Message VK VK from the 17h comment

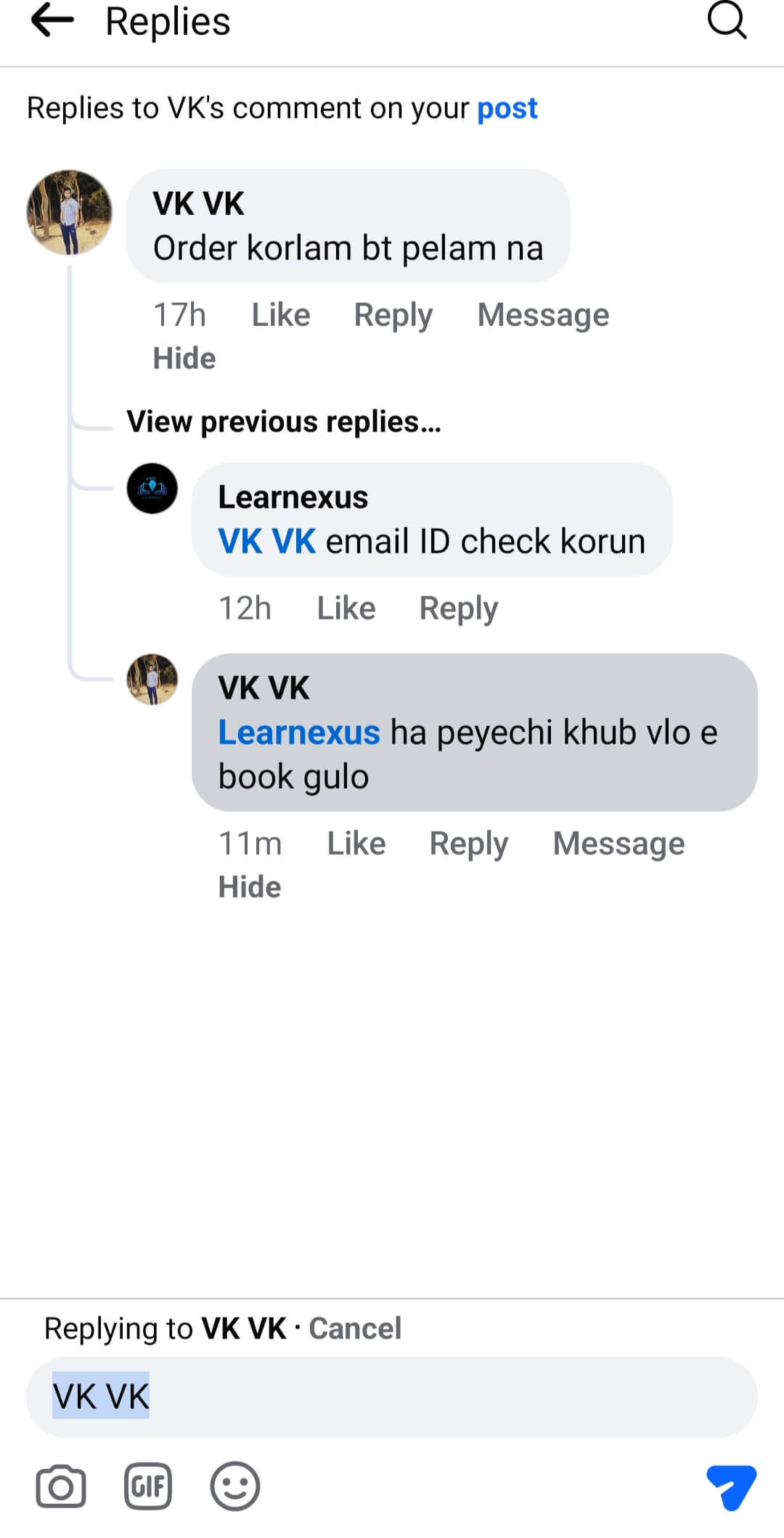click(x=543, y=315)
